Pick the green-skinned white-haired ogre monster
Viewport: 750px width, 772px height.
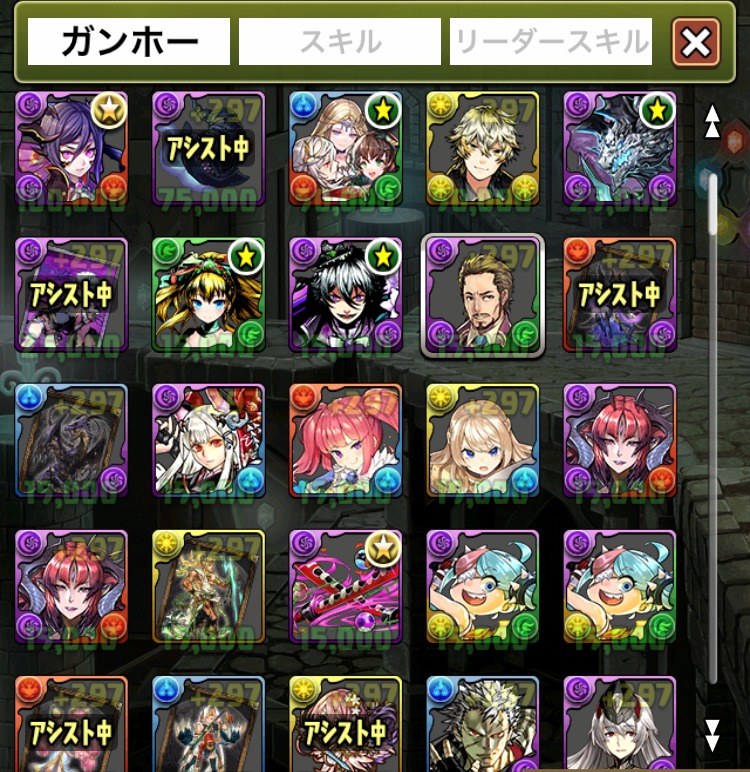pos(483,724)
